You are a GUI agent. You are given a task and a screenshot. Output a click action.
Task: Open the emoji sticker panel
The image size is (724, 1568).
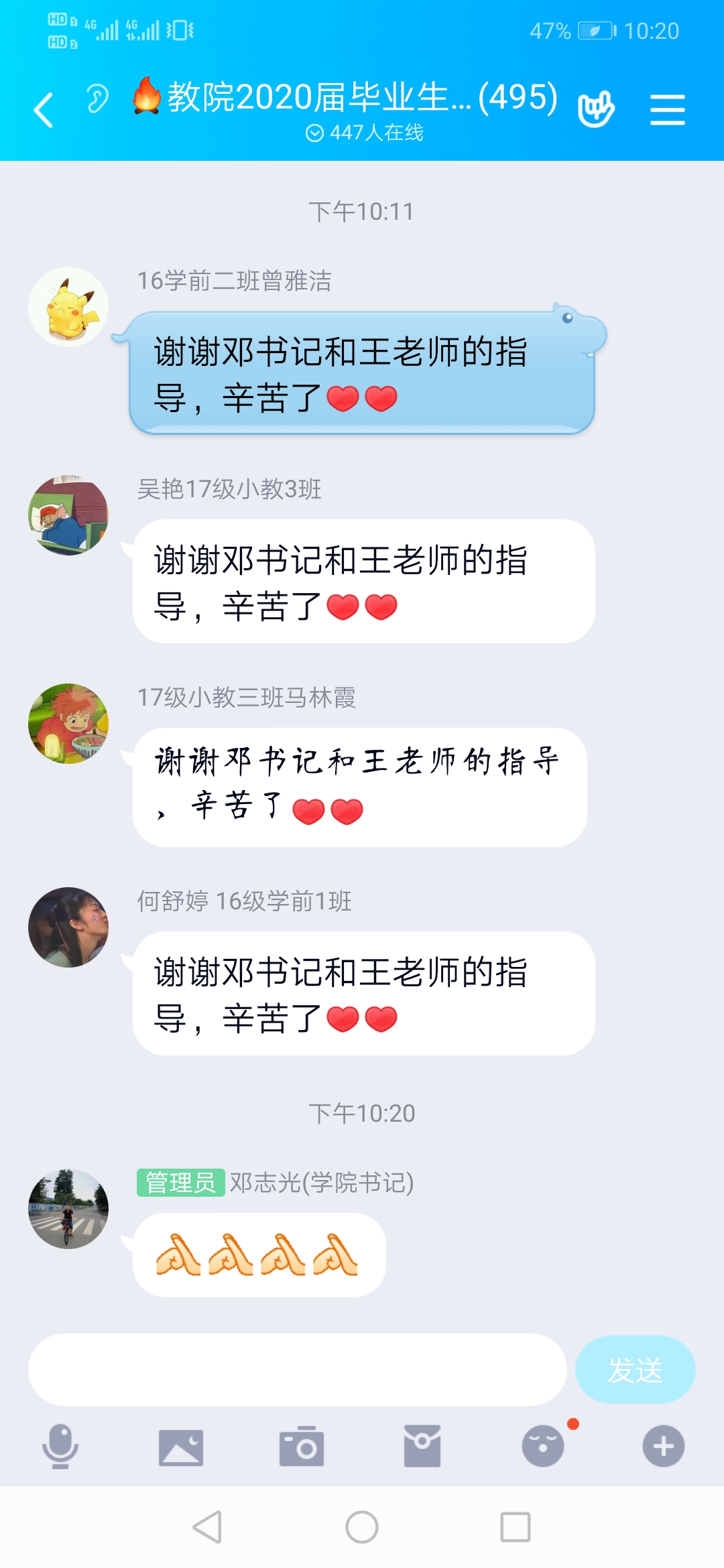pos(543,1446)
